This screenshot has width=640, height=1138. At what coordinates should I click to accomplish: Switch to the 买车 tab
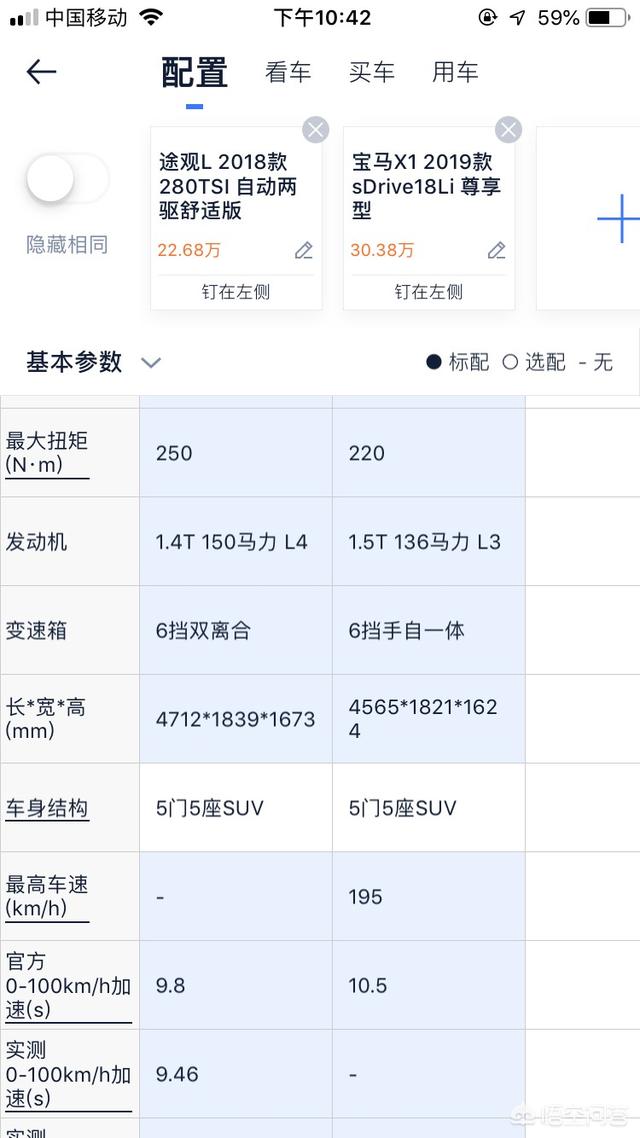[x=372, y=72]
